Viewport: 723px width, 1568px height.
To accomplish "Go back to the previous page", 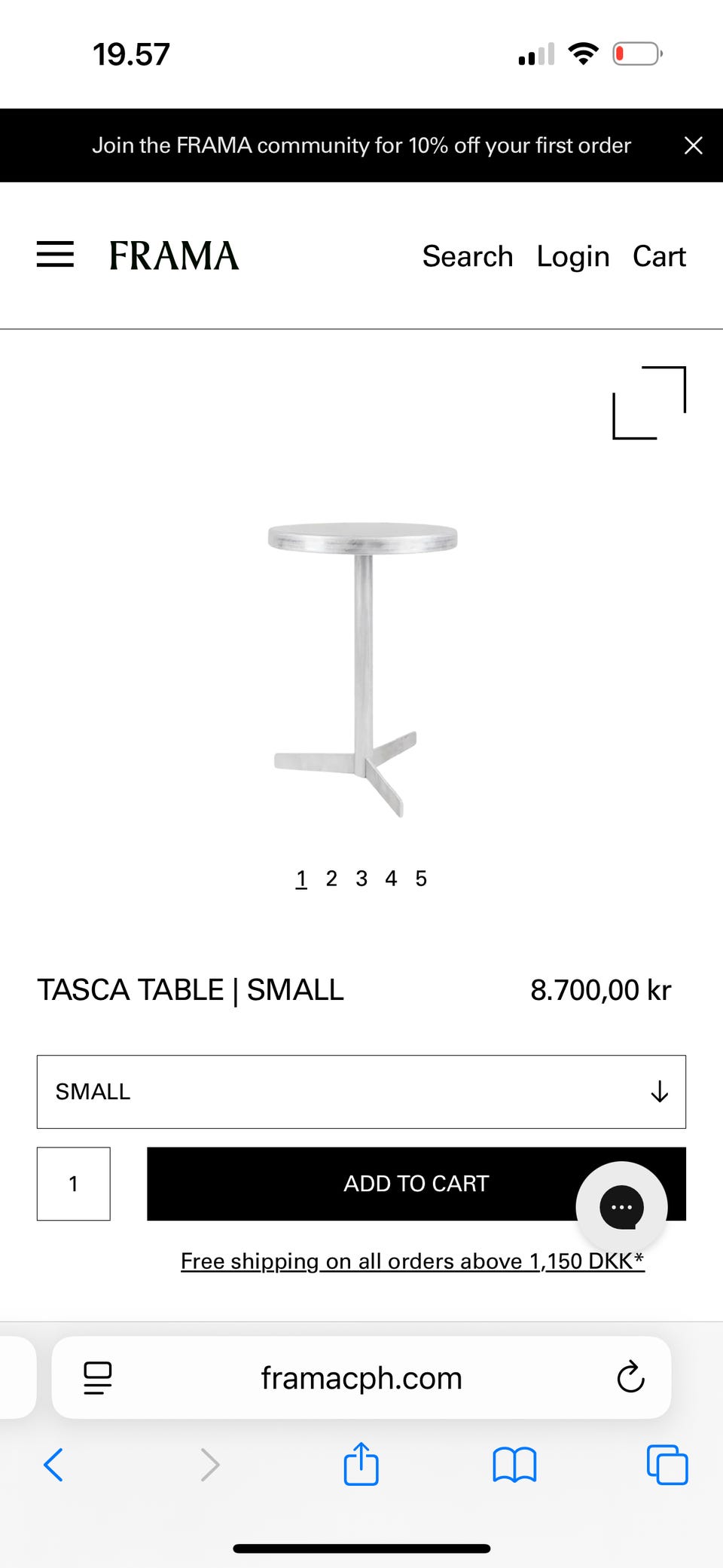I will click(53, 1465).
